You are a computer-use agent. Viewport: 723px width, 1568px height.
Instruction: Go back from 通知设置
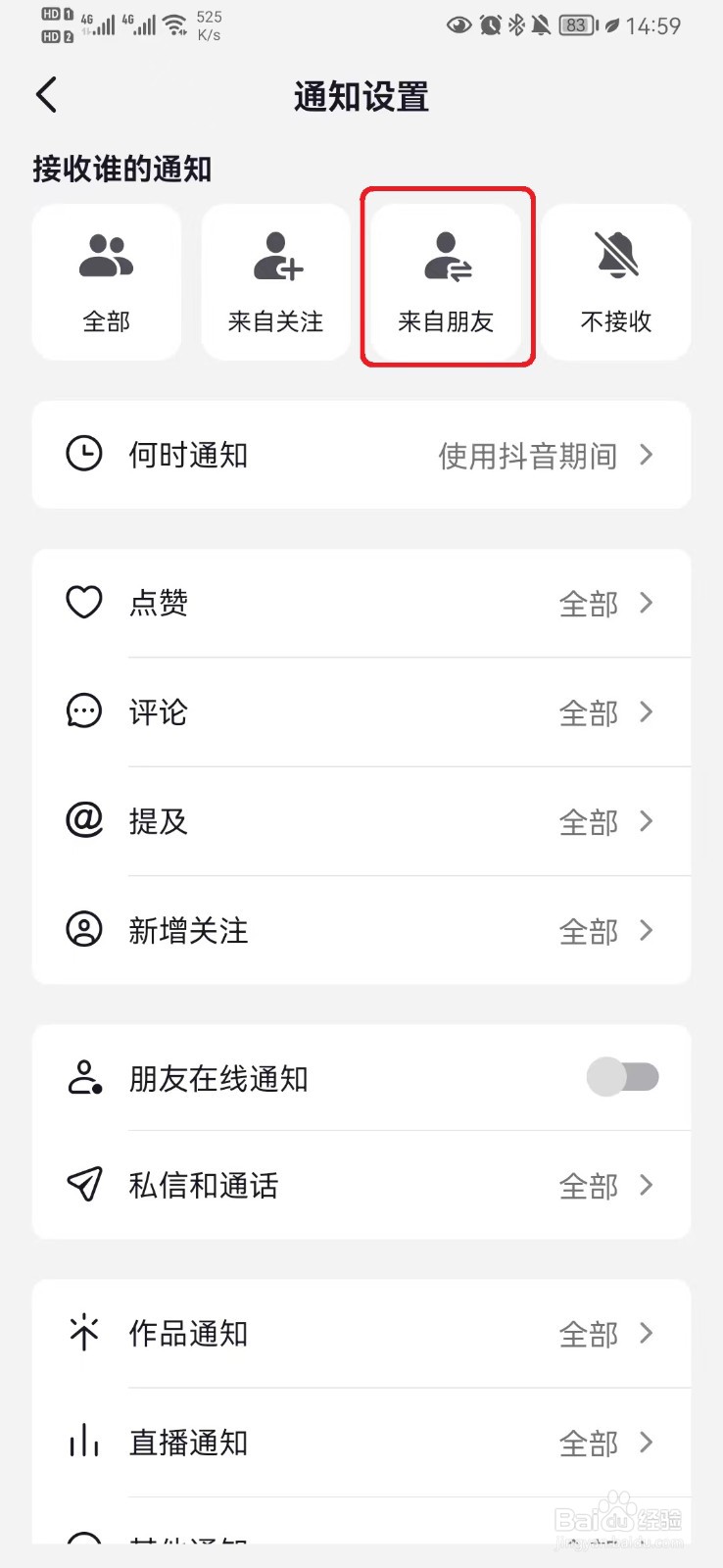click(x=46, y=96)
